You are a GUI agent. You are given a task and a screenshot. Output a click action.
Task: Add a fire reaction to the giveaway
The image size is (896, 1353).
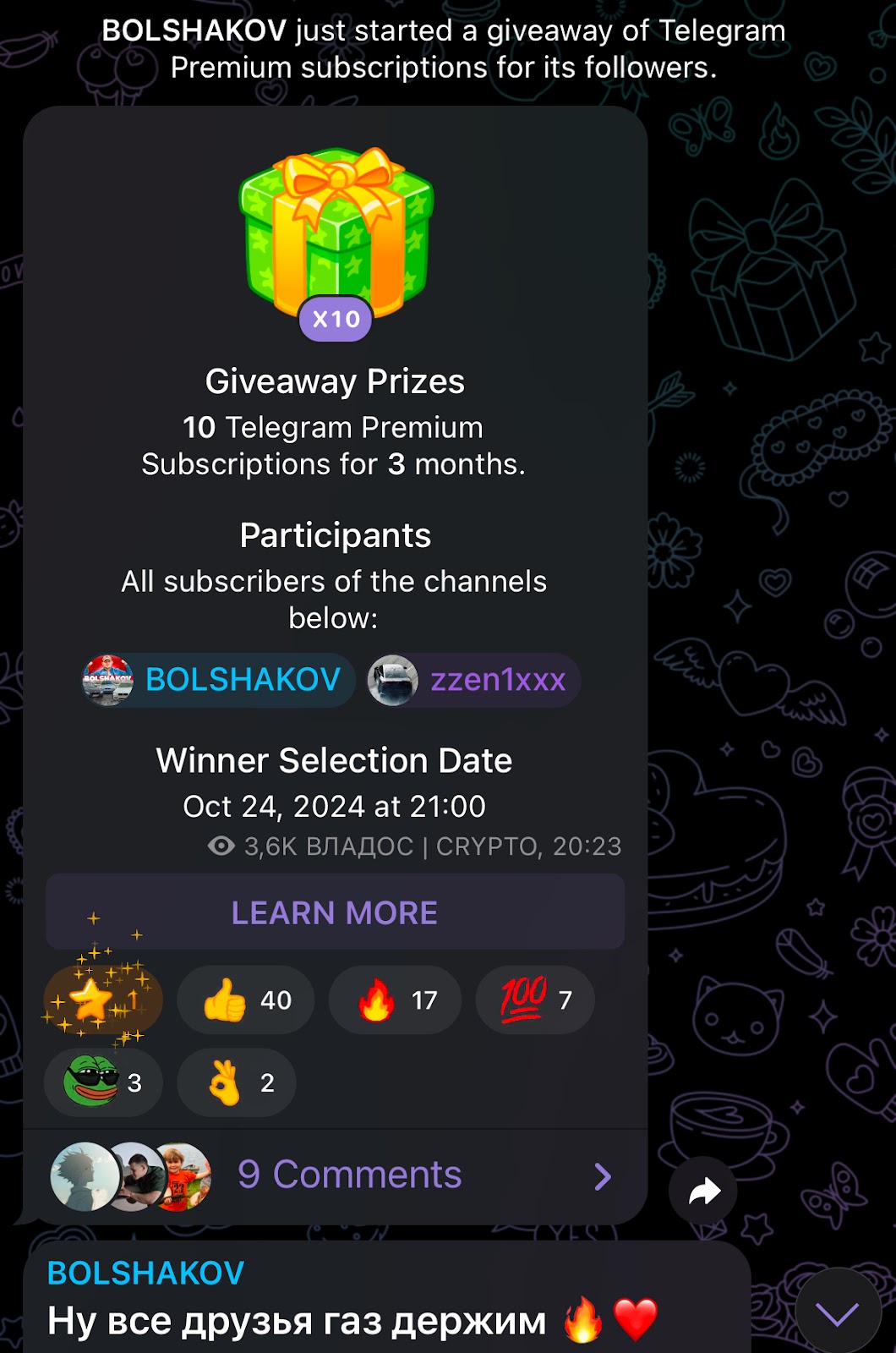pos(396,1000)
